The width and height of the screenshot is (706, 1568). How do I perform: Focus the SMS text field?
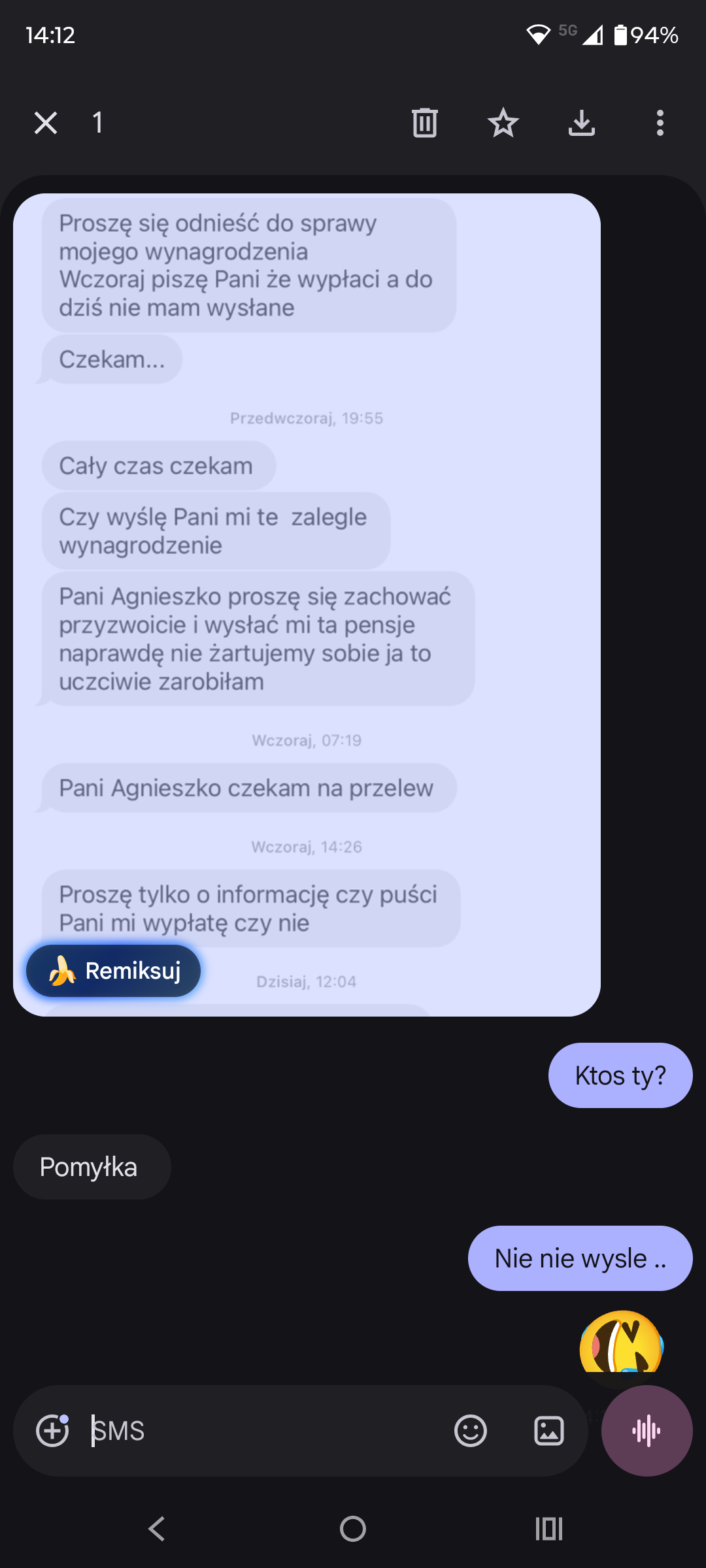pyautogui.click(x=265, y=1431)
